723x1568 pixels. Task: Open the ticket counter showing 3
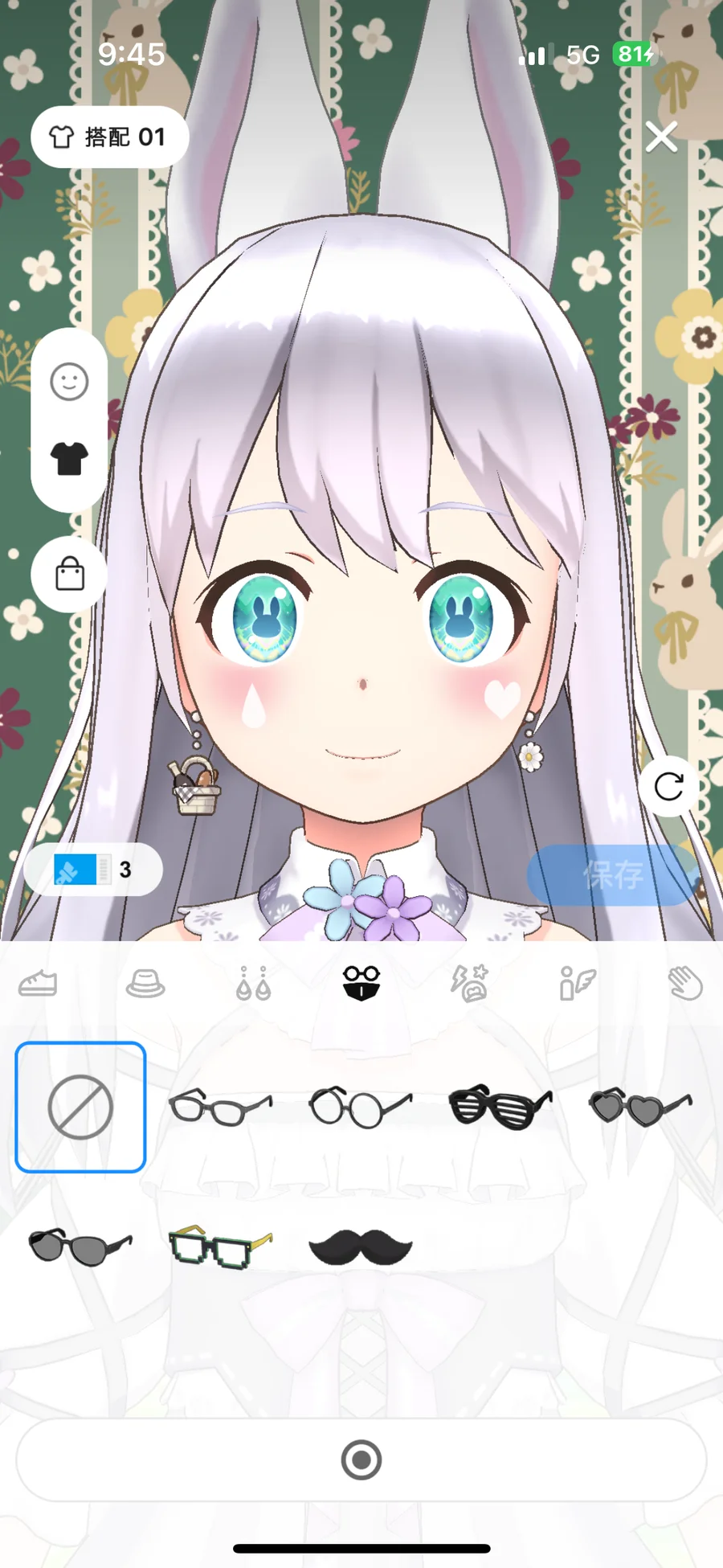[93, 870]
